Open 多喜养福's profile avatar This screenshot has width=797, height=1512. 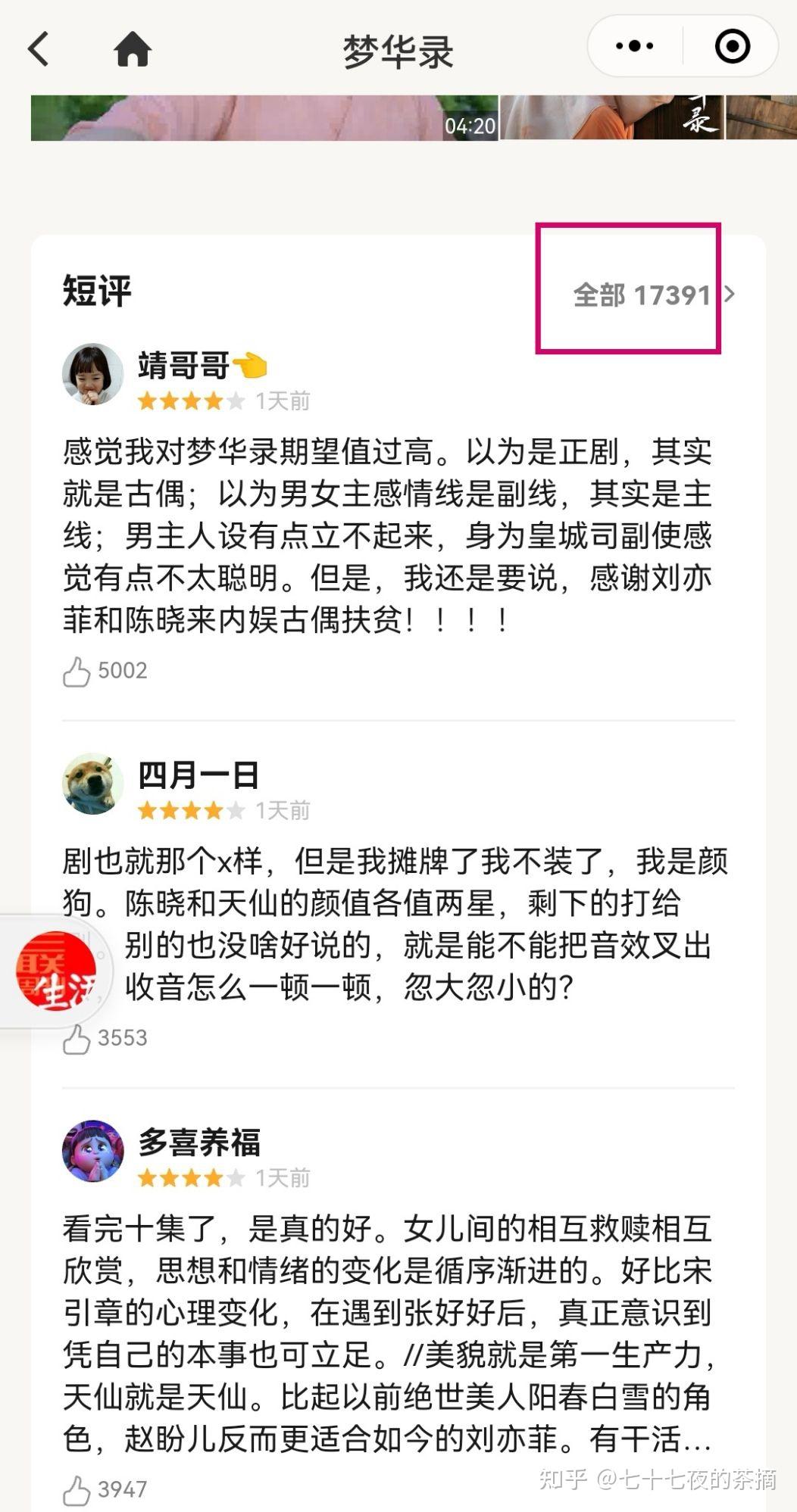pyautogui.click(x=92, y=1151)
